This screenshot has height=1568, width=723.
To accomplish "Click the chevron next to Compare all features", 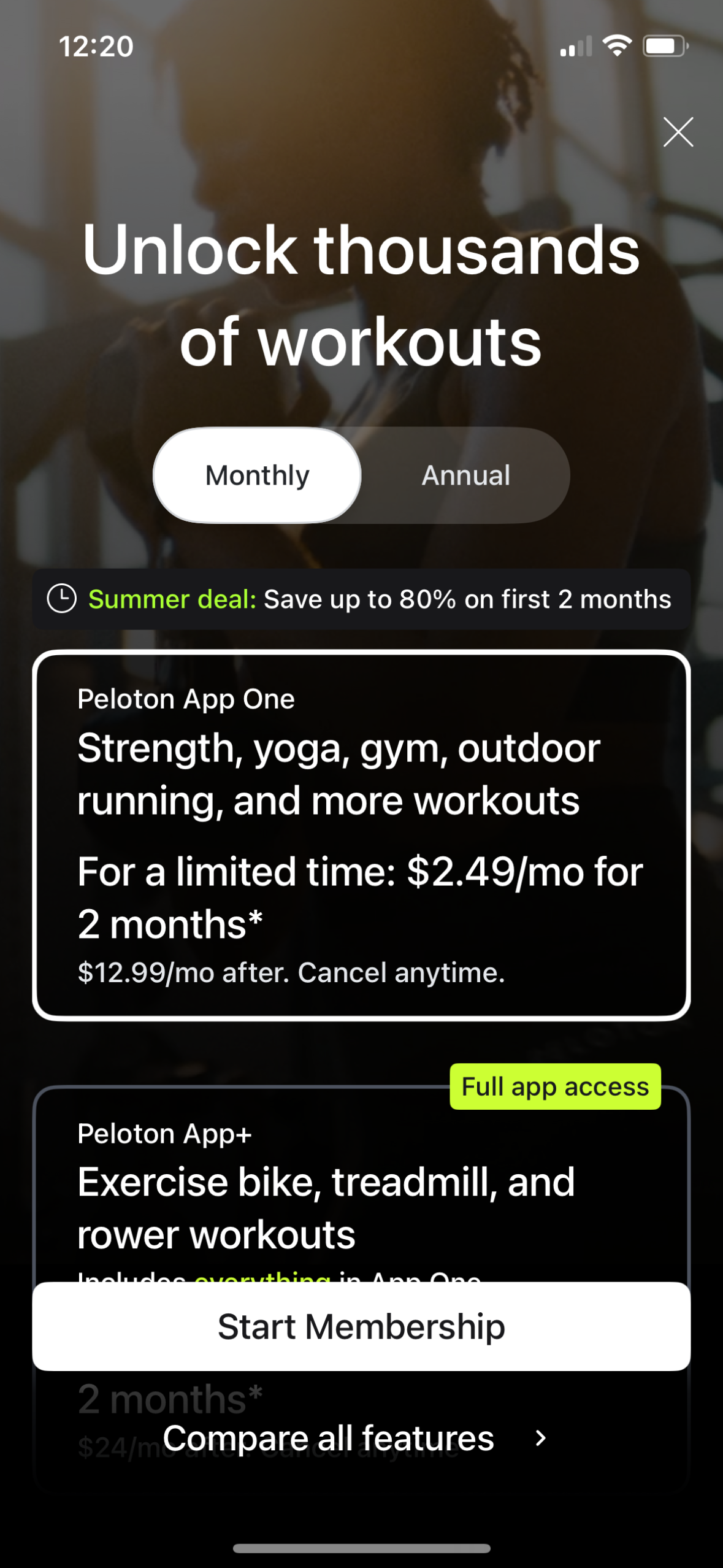I will [539, 1438].
